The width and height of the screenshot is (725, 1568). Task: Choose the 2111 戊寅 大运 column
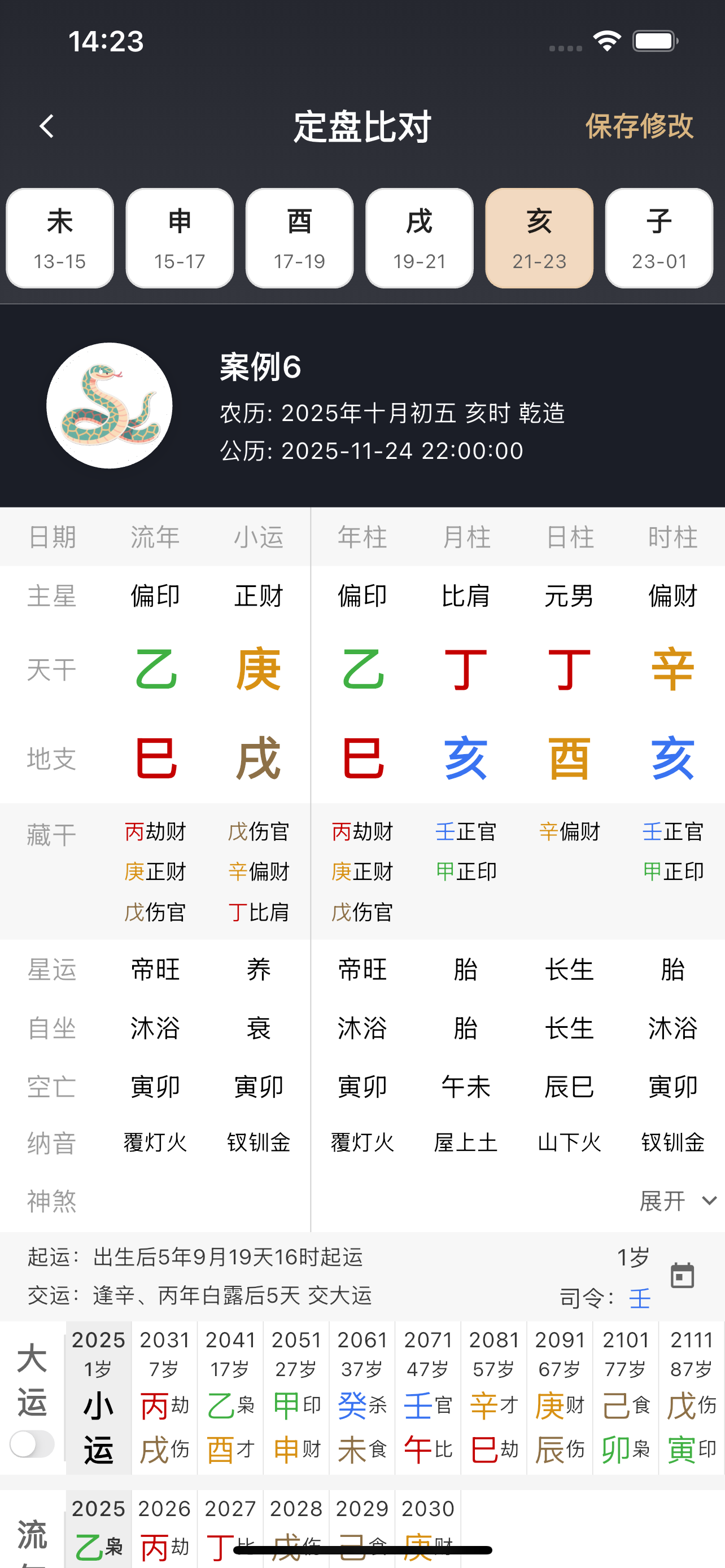coord(692,1397)
